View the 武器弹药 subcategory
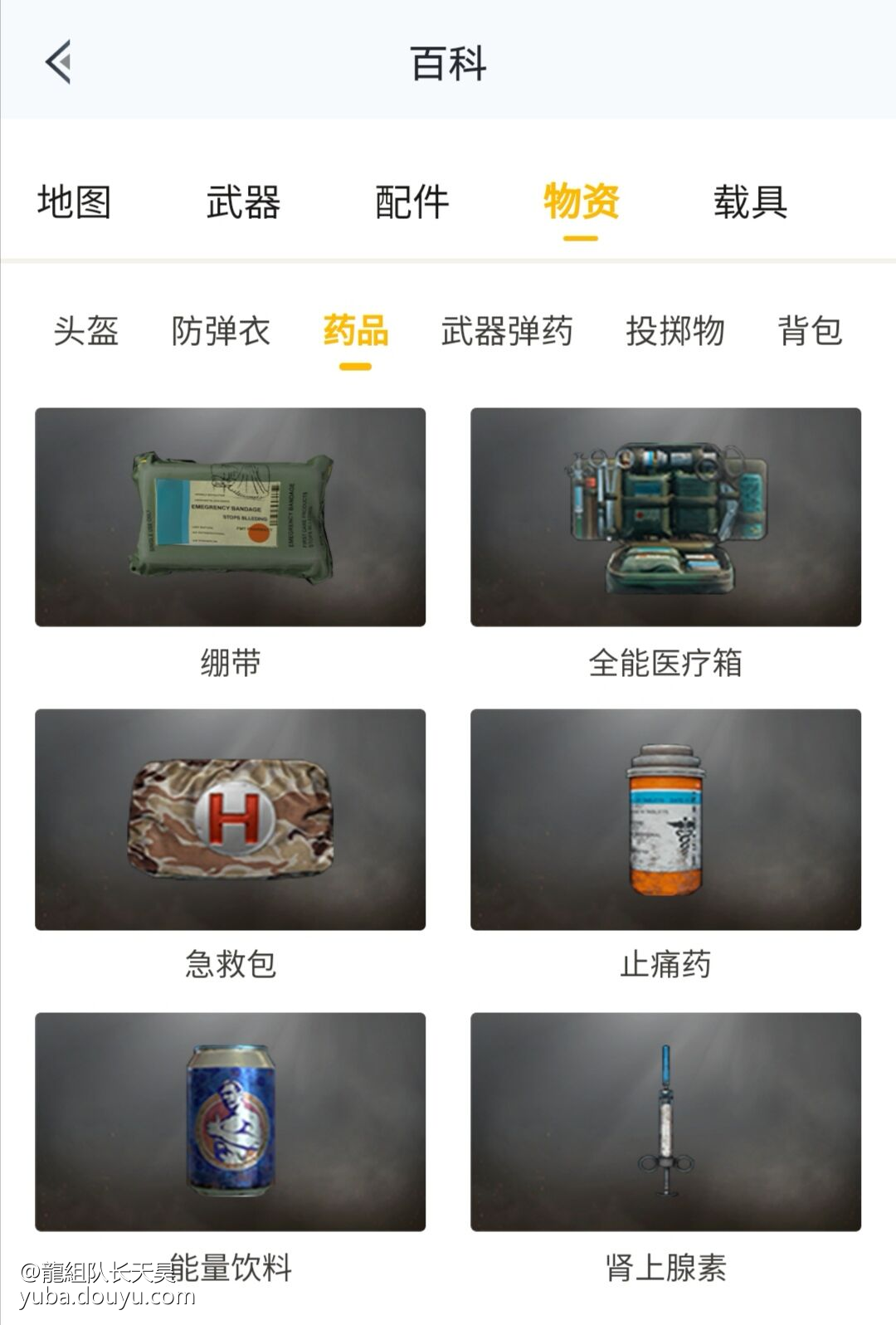Image resolution: width=896 pixels, height=1325 pixels. coord(507,331)
